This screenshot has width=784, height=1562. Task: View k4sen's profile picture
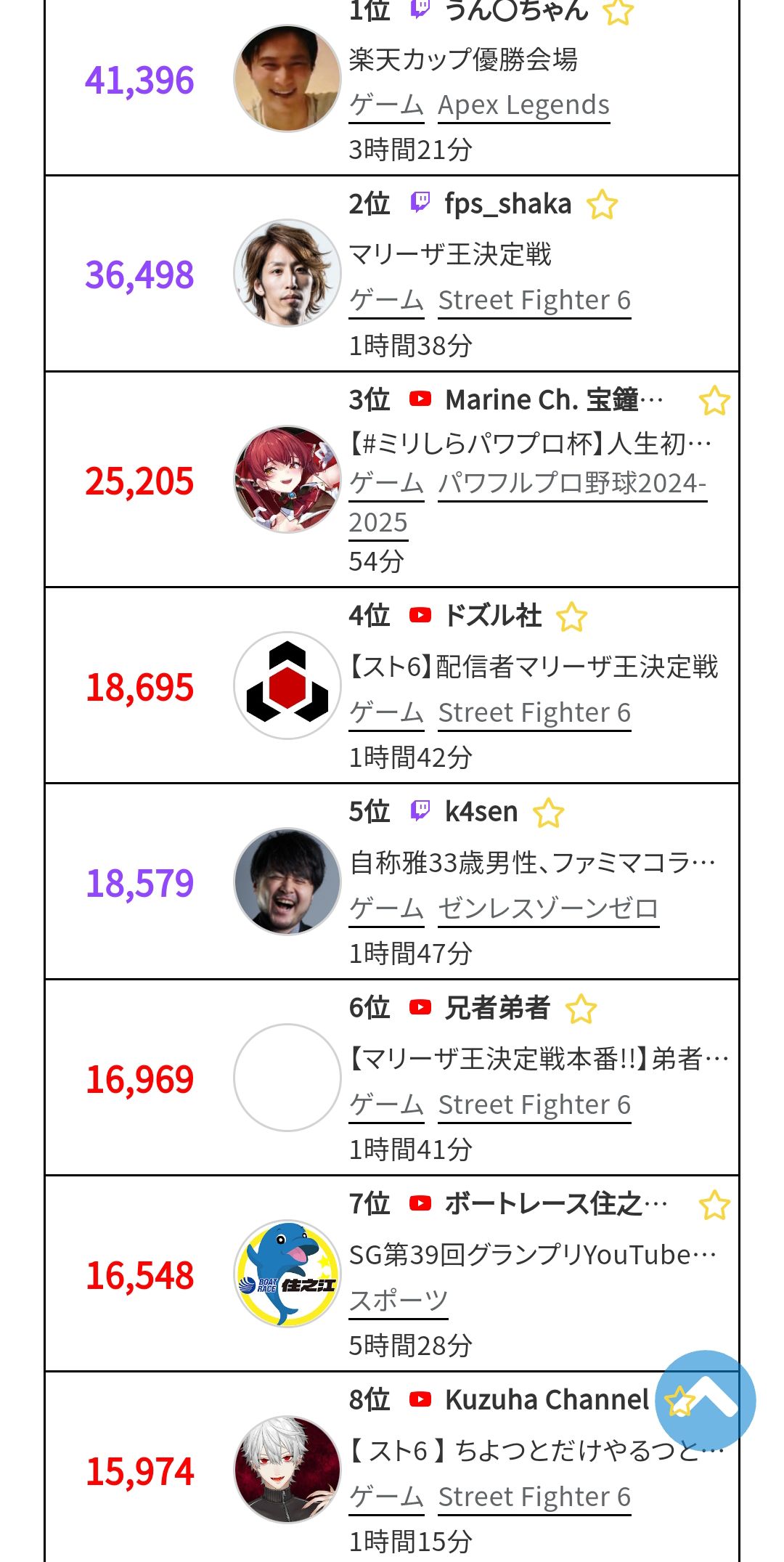click(x=287, y=882)
